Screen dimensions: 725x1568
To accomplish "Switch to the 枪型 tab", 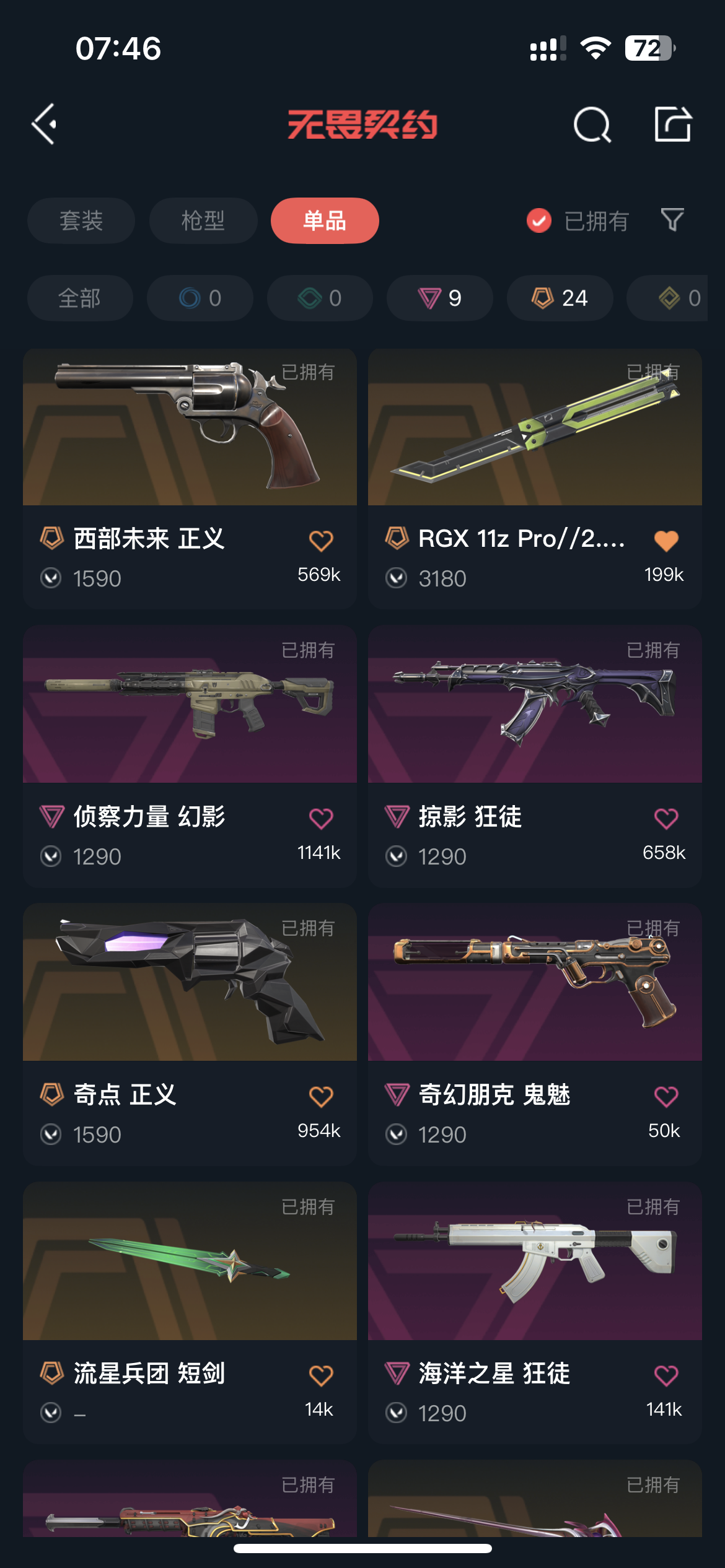I will pyautogui.click(x=203, y=220).
